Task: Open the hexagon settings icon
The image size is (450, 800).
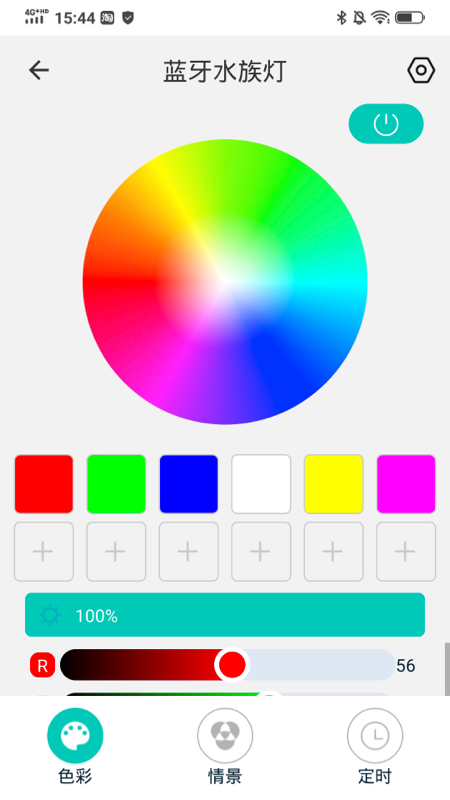Action: point(421,70)
